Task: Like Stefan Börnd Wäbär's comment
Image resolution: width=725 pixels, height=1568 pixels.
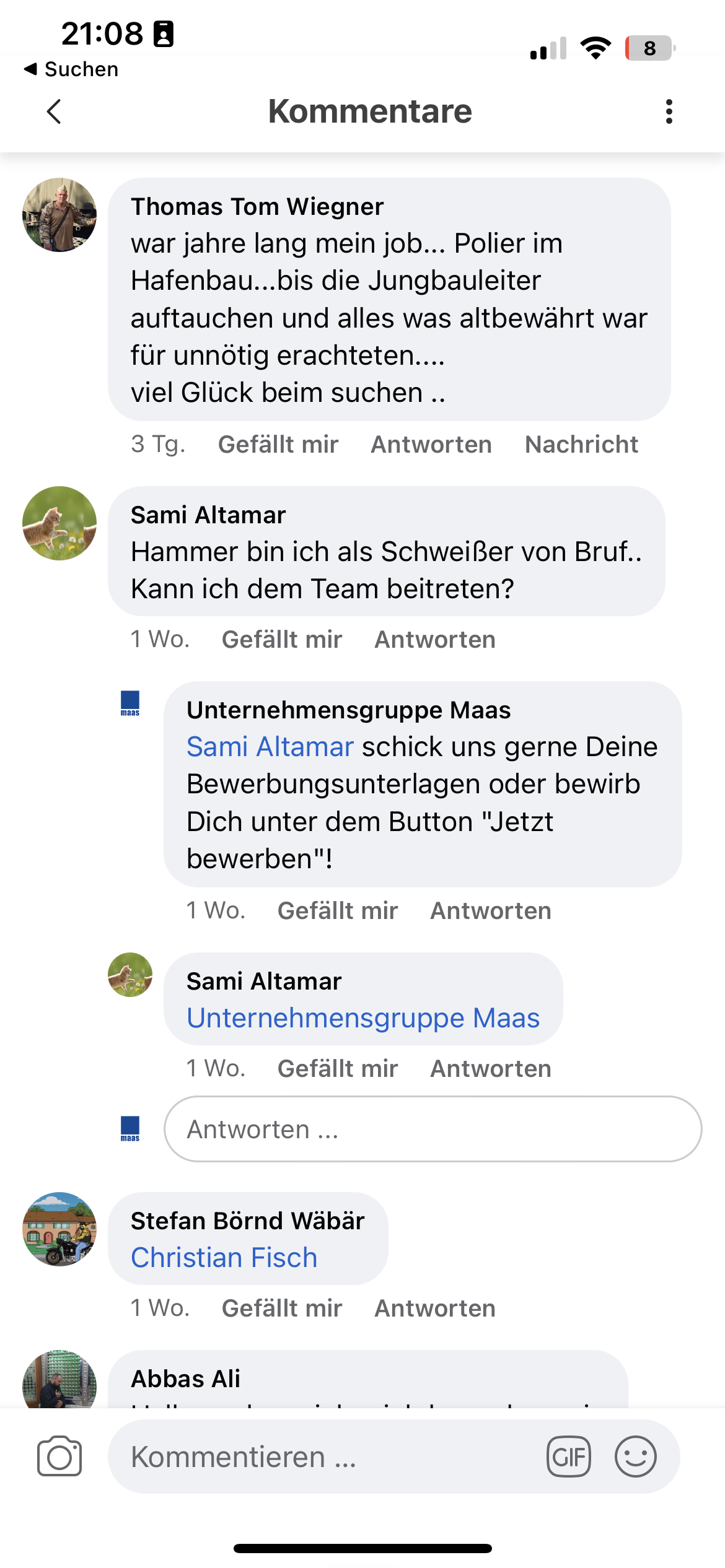Action: pyautogui.click(x=282, y=1308)
